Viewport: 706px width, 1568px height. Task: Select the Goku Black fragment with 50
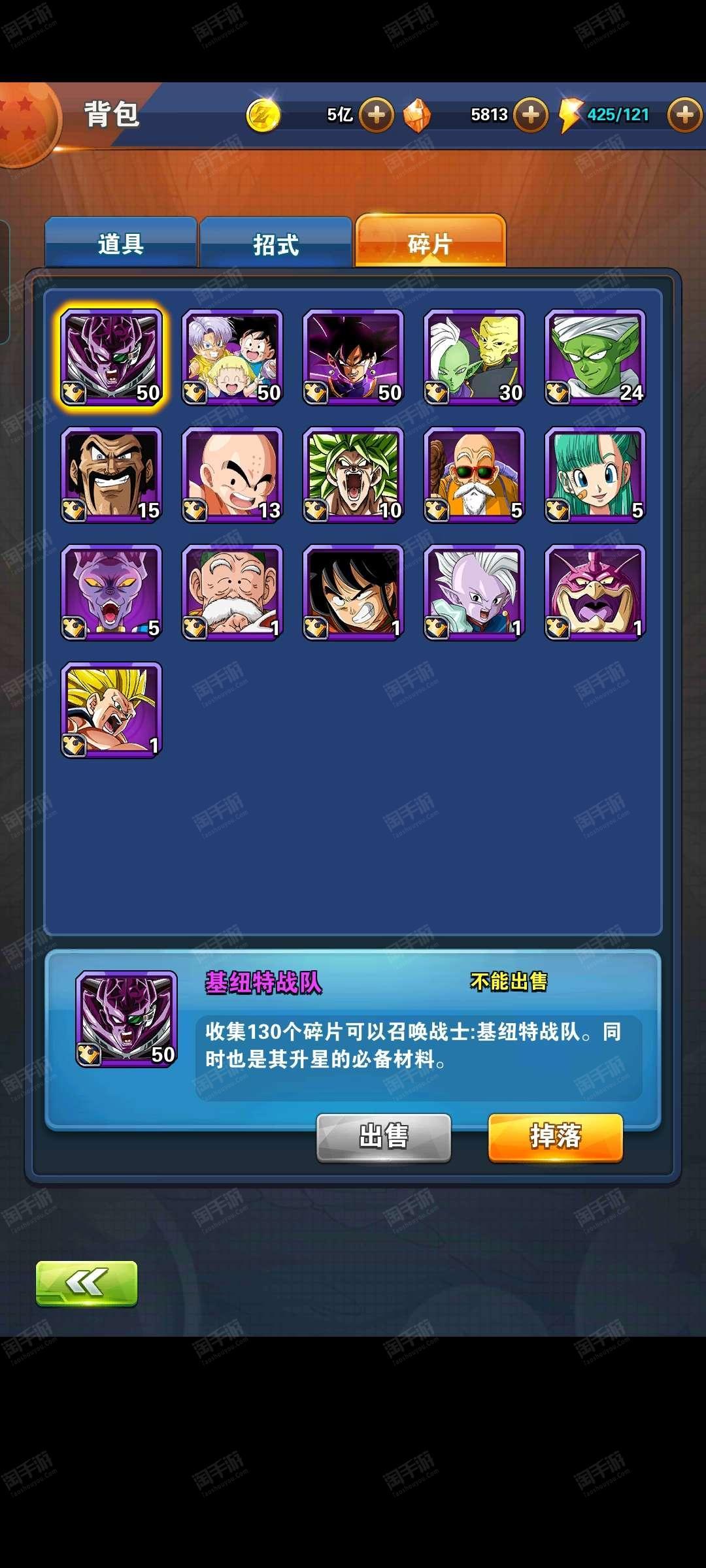point(353,357)
